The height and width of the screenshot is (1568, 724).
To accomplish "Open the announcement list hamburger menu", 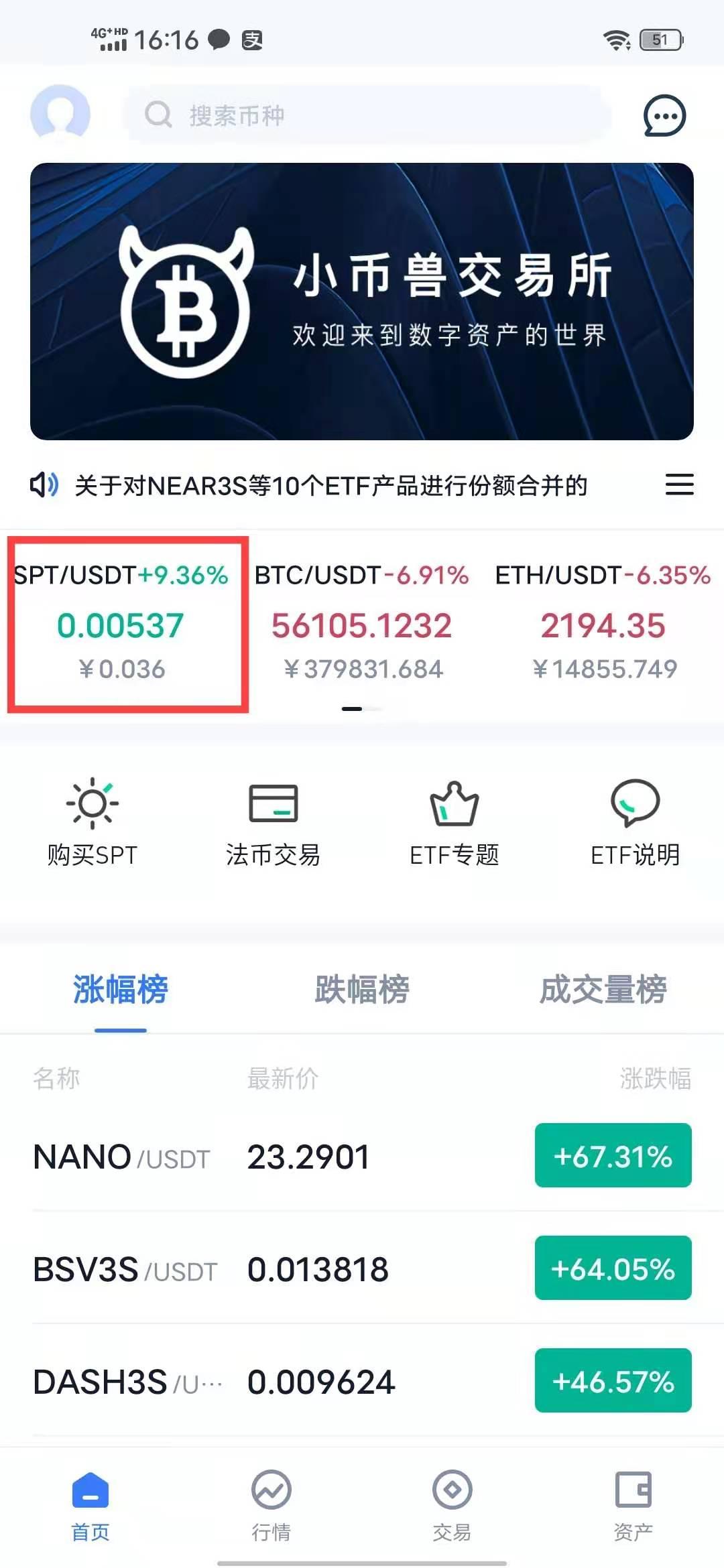I will (680, 484).
